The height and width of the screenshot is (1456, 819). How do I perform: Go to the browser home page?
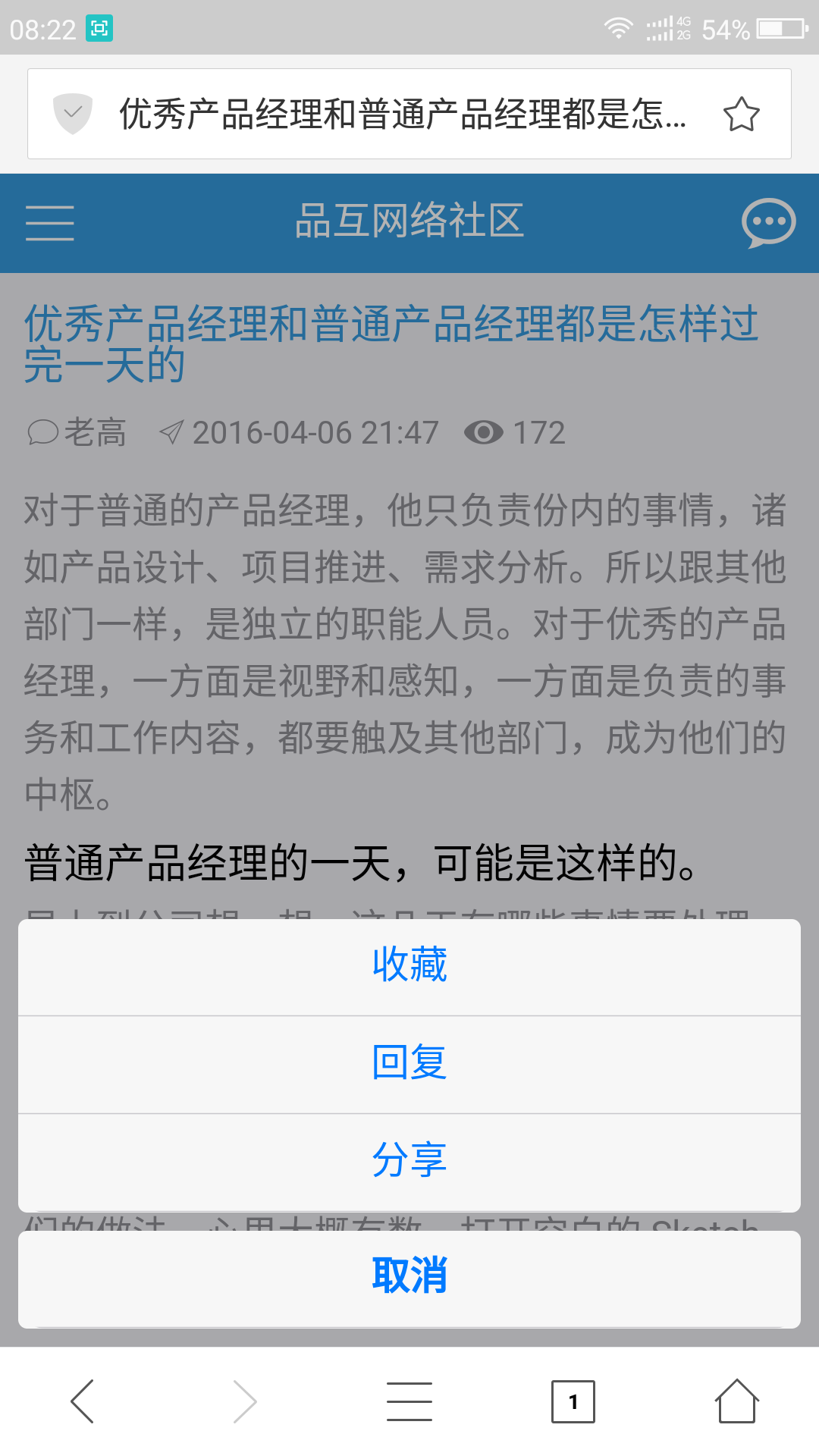point(736,1401)
